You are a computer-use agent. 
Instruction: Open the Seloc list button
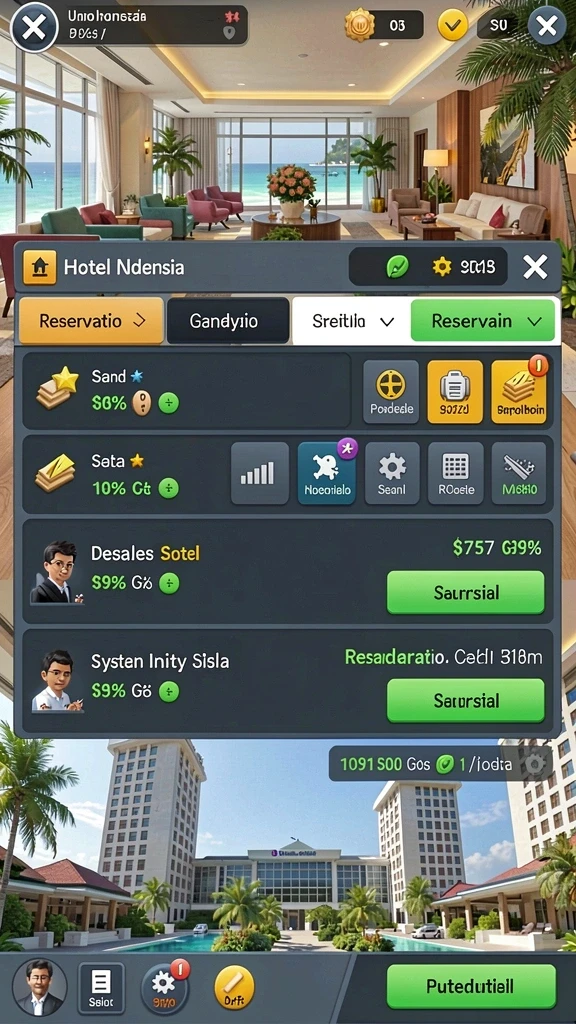(101, 988)
